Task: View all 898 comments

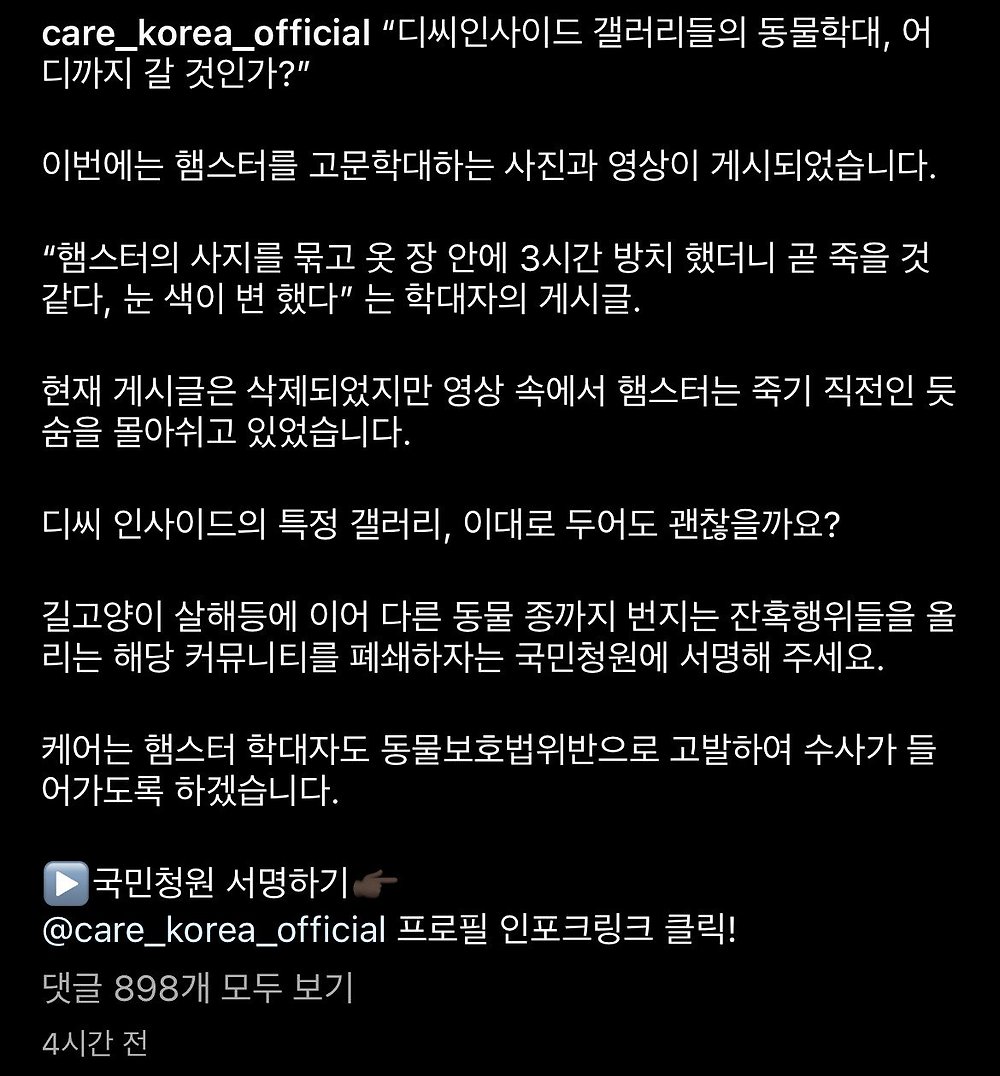Action: coord(199,990)
